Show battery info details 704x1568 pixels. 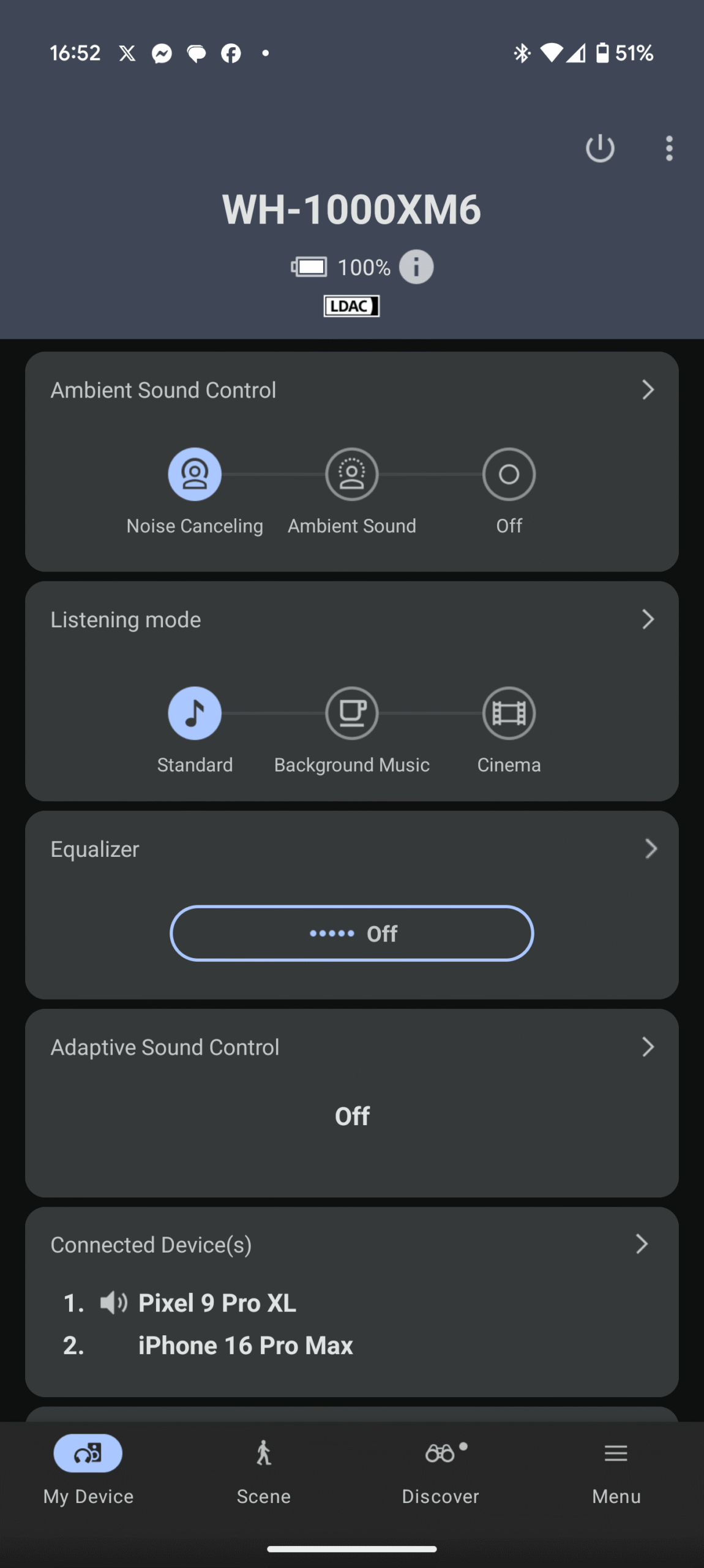pyautogui.click(x=416, y=267)
